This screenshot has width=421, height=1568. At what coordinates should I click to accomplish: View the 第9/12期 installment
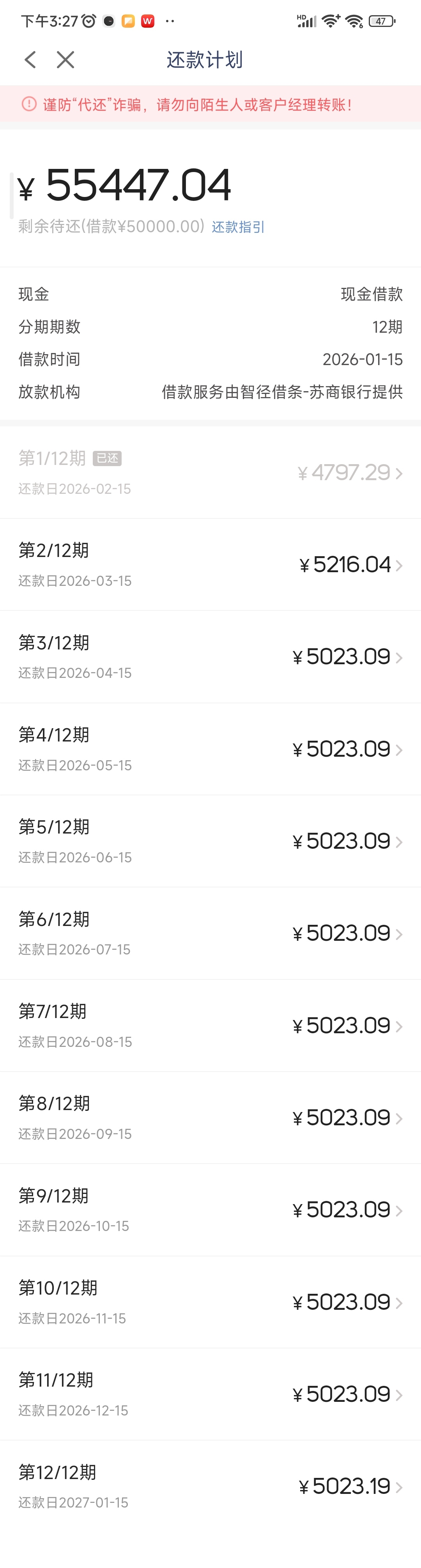tap(210, 1210)
